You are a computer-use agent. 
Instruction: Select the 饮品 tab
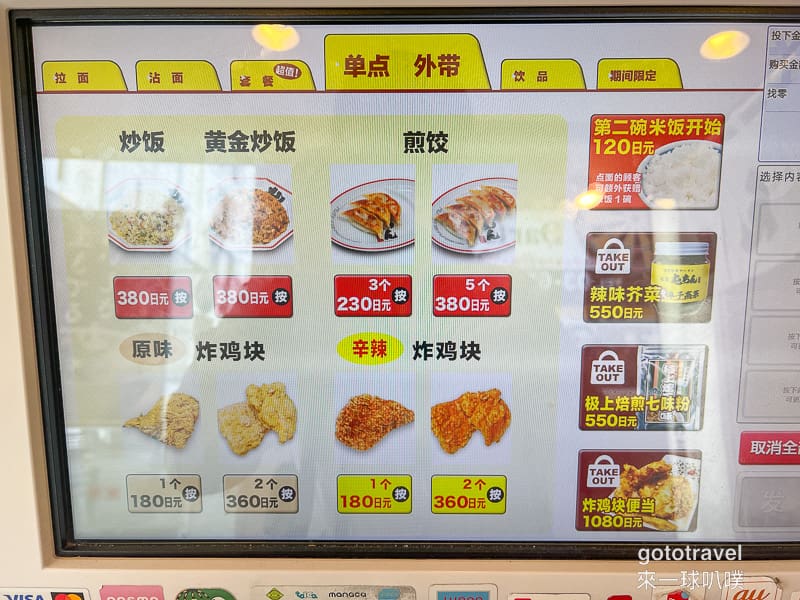[x=542, y=76]
